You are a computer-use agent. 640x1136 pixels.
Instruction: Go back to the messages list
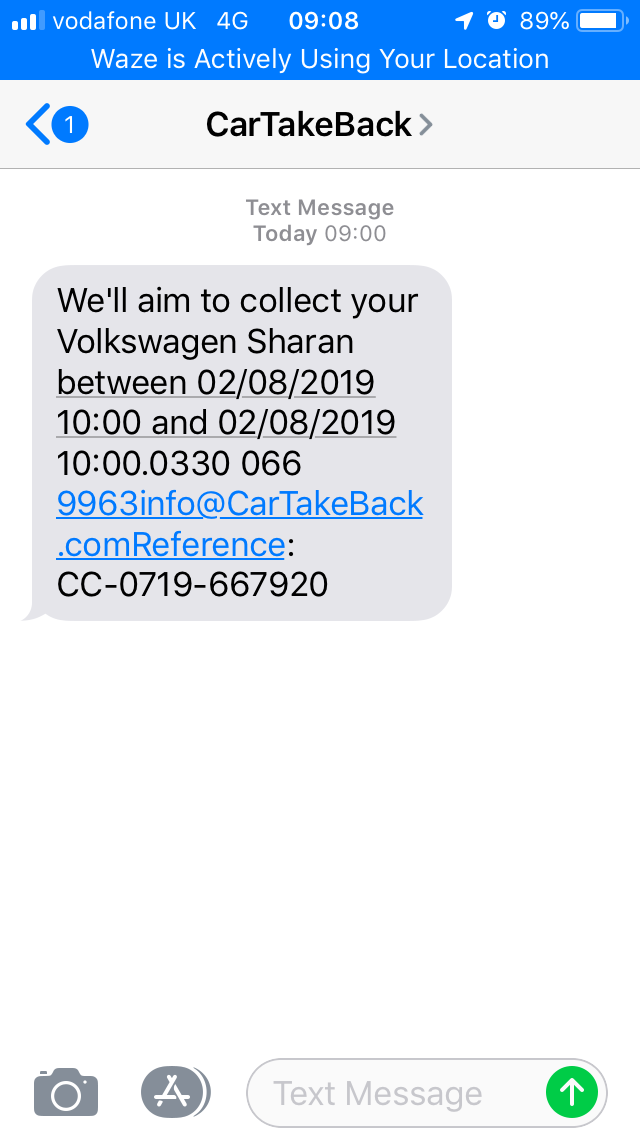point(57,125)
